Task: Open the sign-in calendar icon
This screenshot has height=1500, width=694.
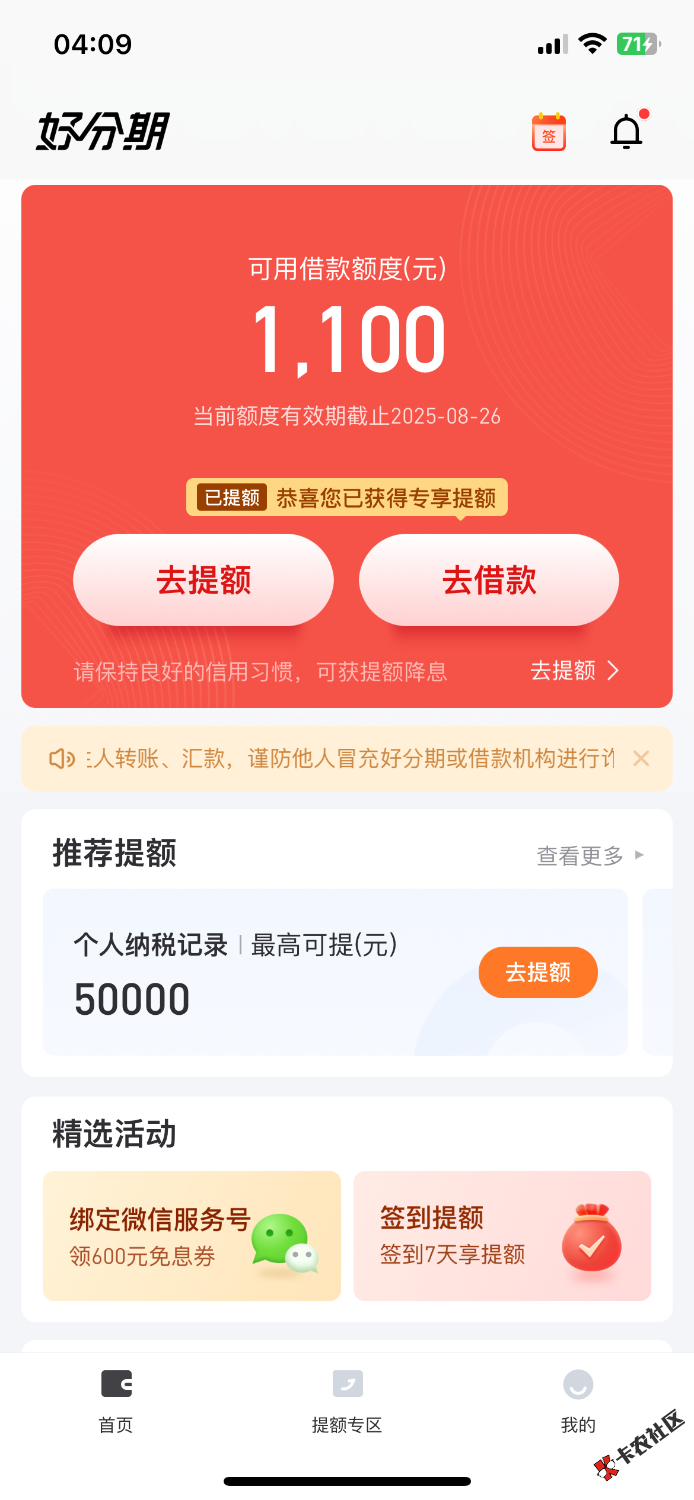Action: (x=548, y=133)
